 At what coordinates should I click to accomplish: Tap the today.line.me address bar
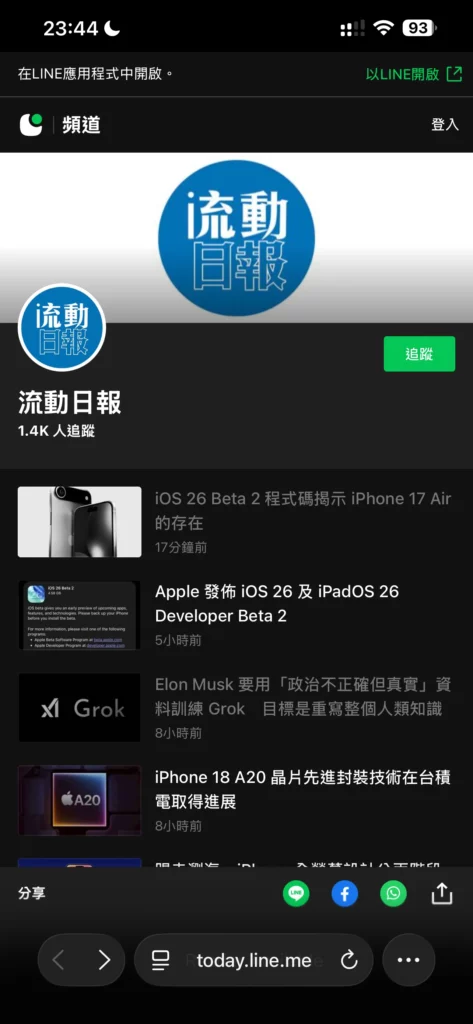point(253,960)
